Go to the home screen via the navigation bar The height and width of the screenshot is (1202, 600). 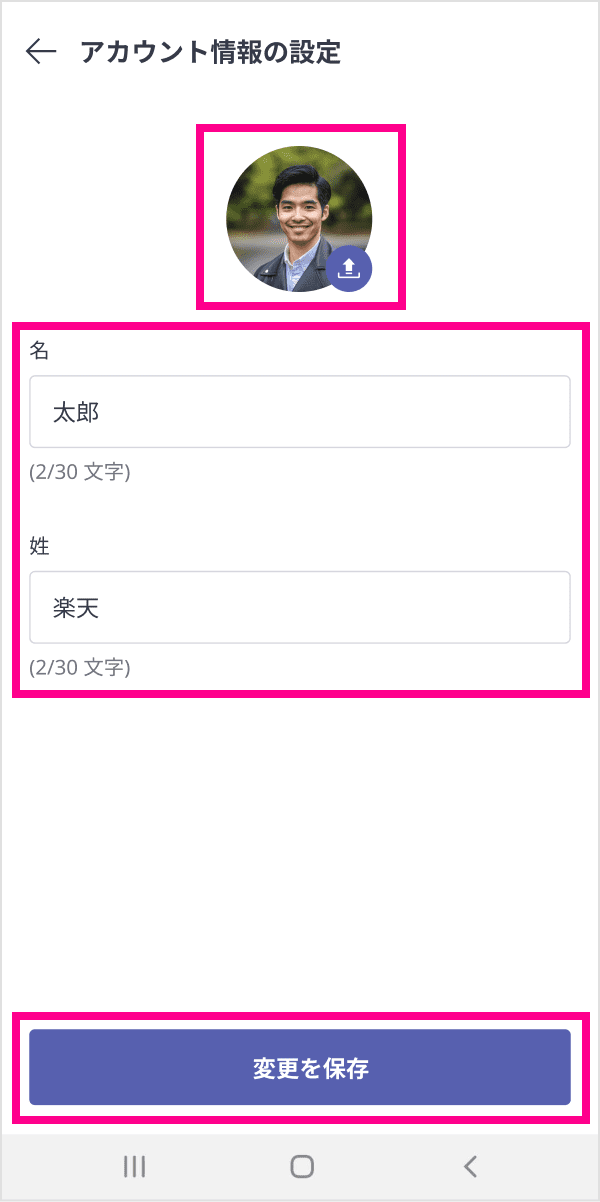pos(301,1166)
